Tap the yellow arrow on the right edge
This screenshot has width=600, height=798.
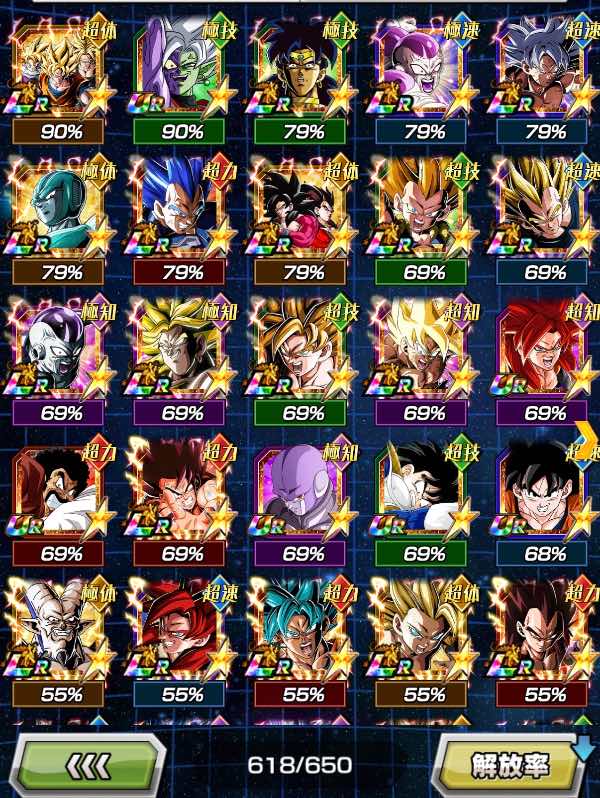586,435
